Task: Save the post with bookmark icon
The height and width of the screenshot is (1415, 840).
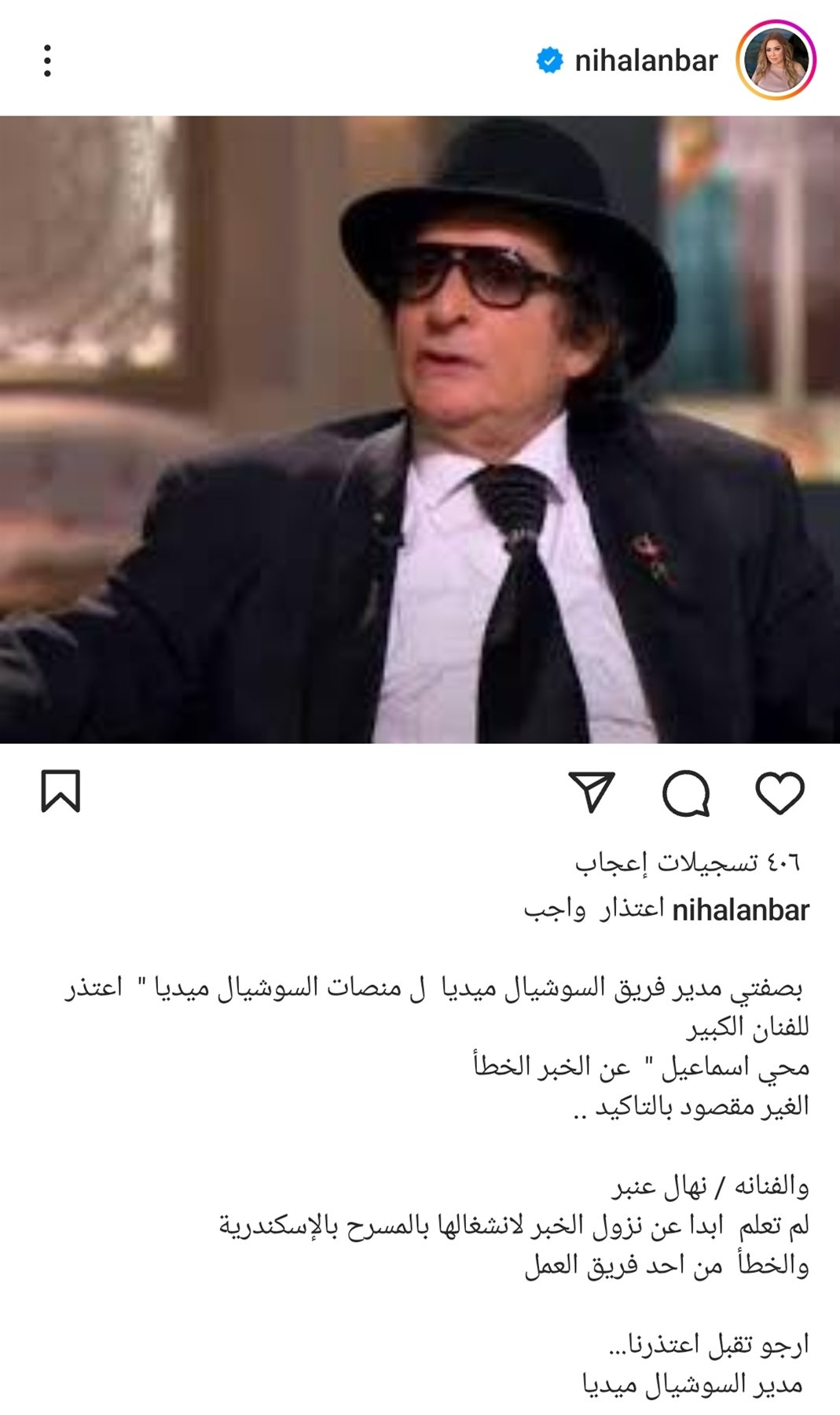Action: click(x=61, y=791)
